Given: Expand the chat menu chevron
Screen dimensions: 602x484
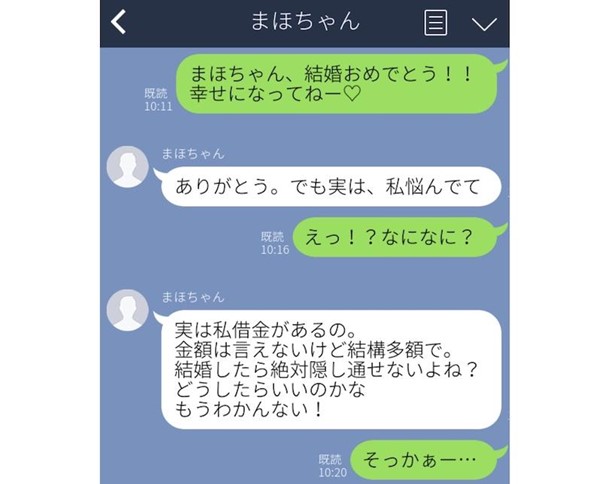Looking at the screenshot, I should 484,23.
